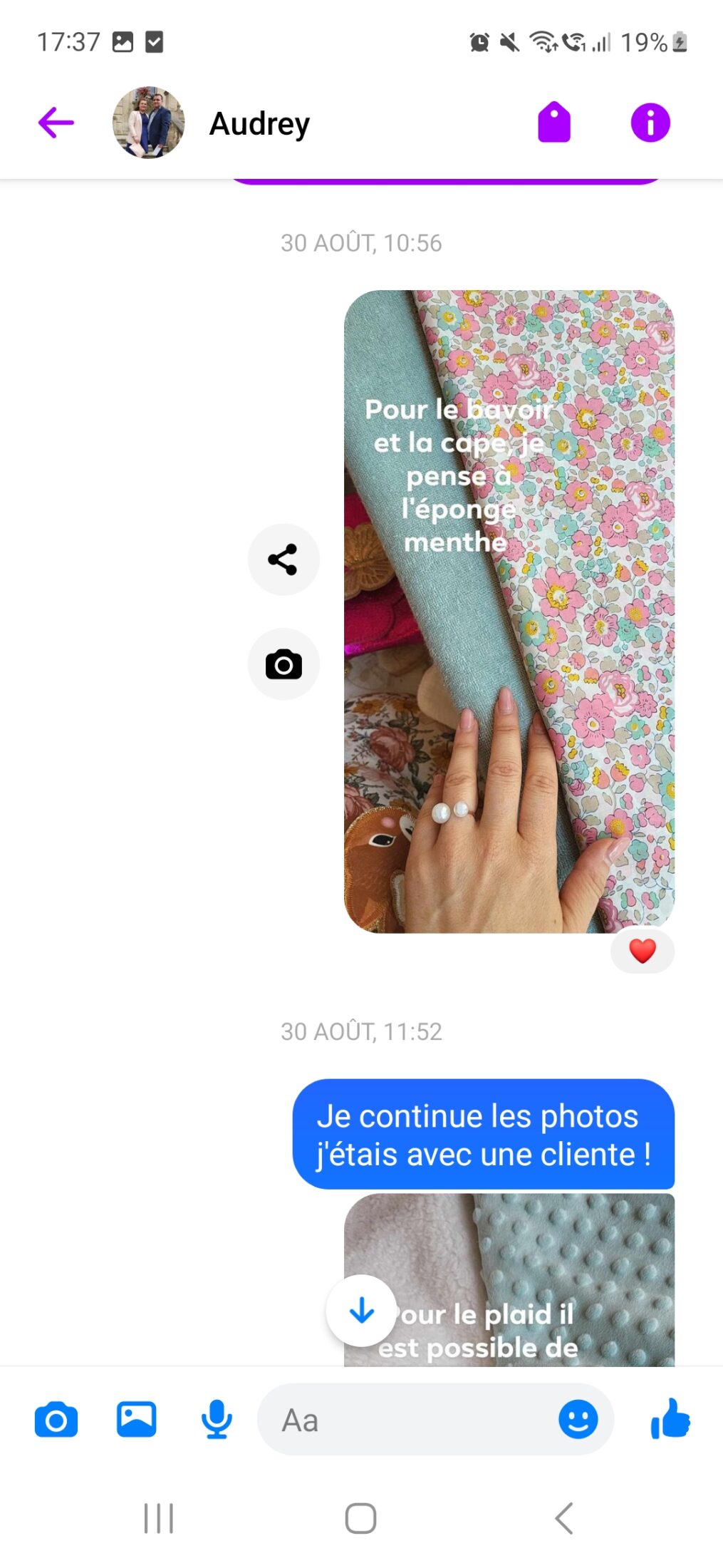Viewport: 723px width, 1568px height.
Task: Reply with camera next to fabric photo
Action: coord(284,664)
